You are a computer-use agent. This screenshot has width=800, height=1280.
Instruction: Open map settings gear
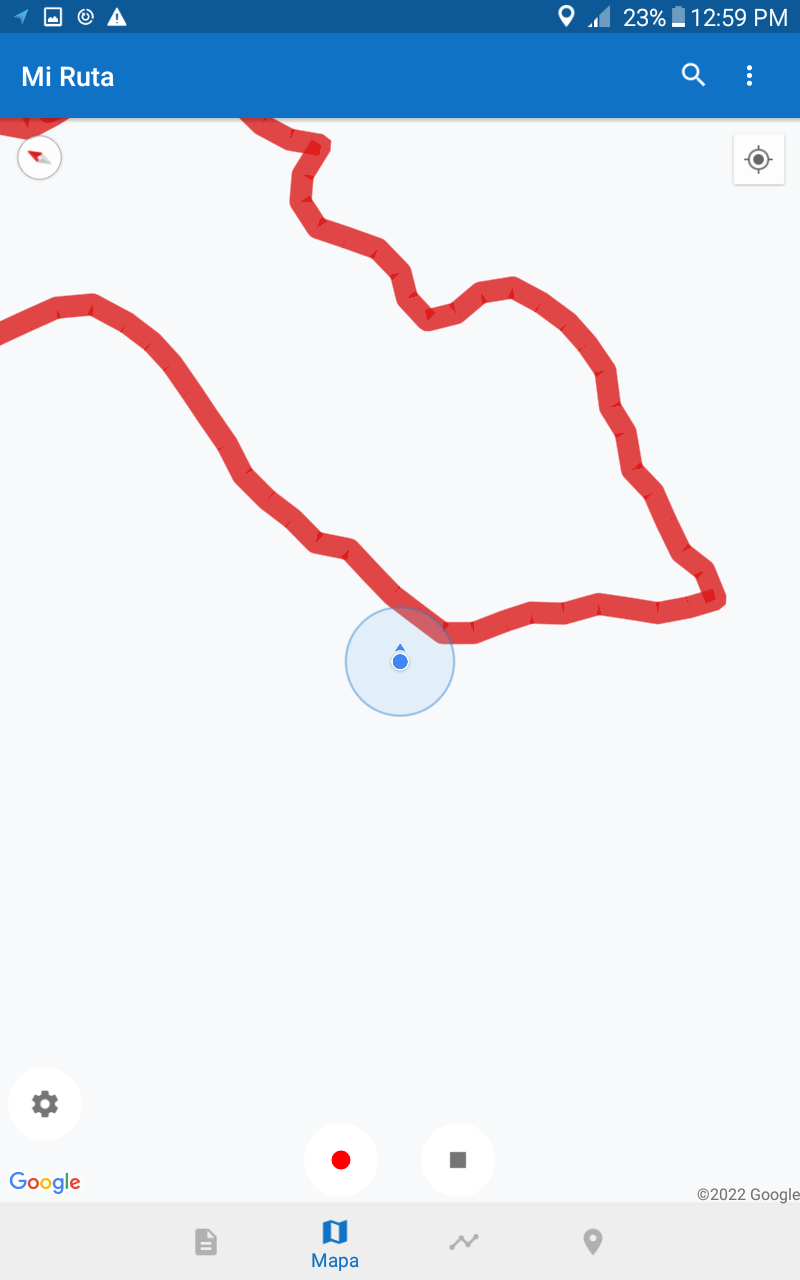pos(45,1104)
